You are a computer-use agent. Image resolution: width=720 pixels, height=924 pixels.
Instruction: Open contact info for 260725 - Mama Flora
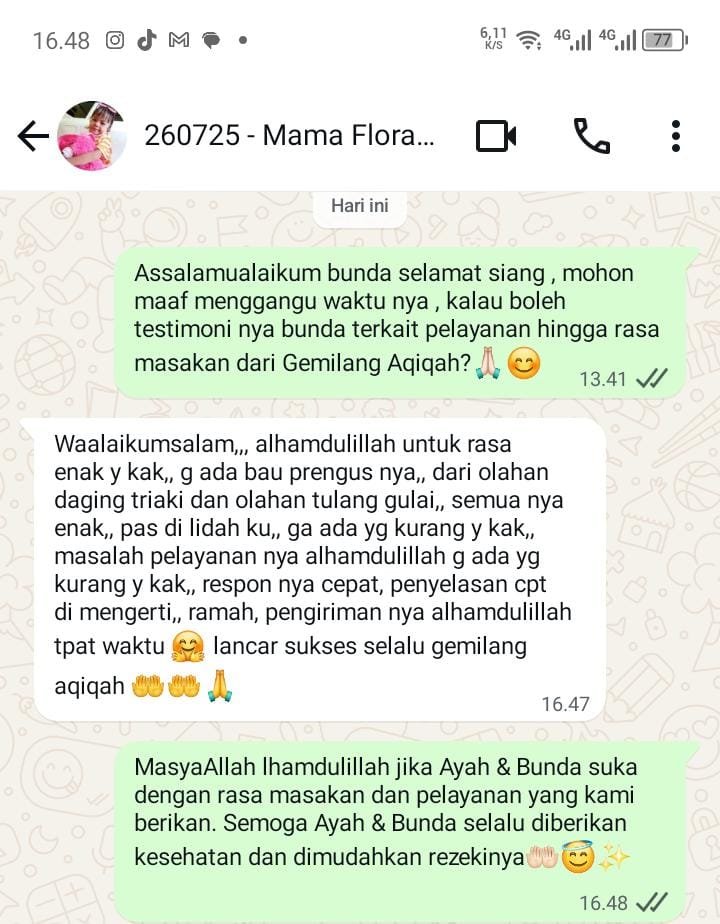pyautogui.click(x=290, y=136)
